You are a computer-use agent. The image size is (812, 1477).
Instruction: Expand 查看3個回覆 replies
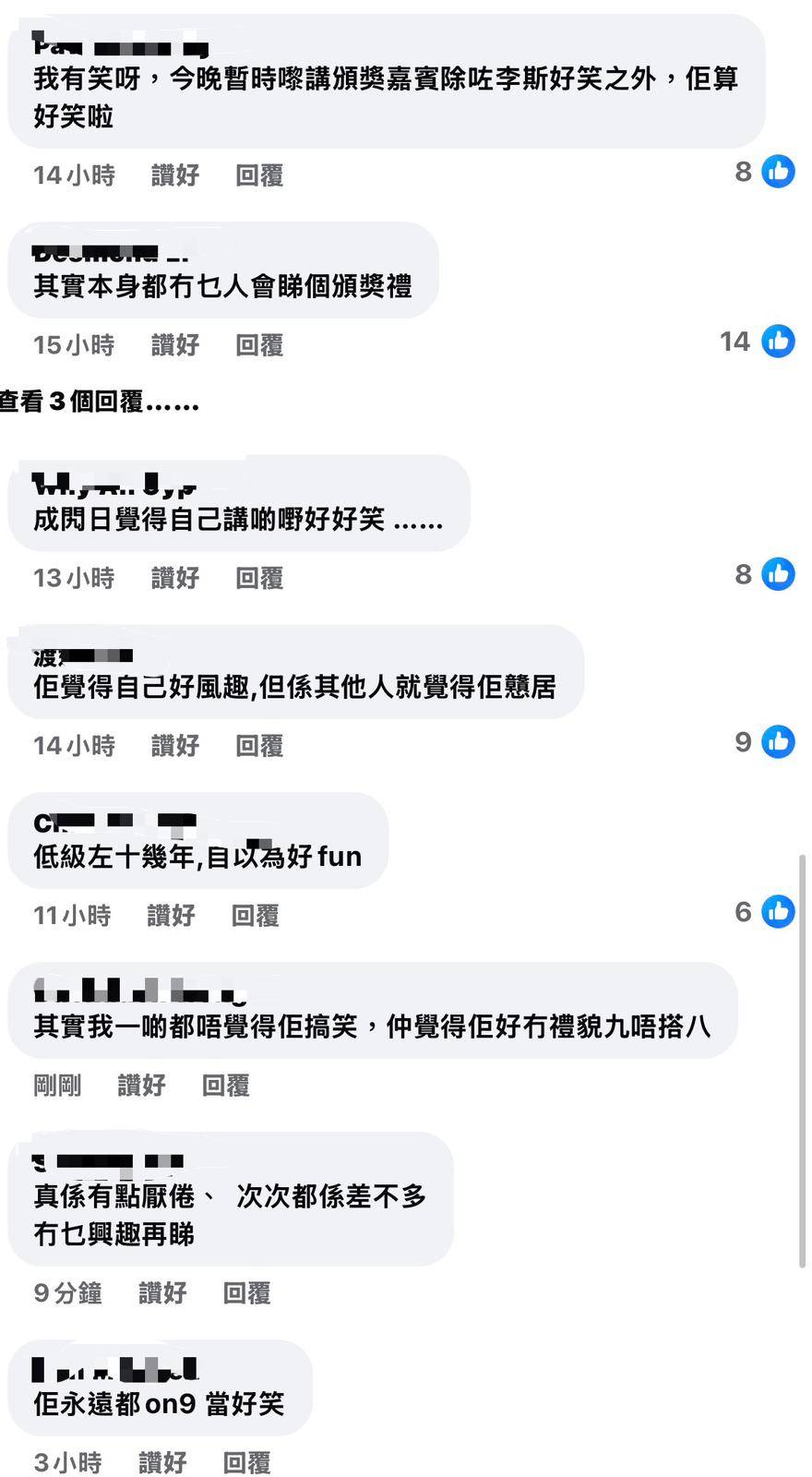pos(100,402)
